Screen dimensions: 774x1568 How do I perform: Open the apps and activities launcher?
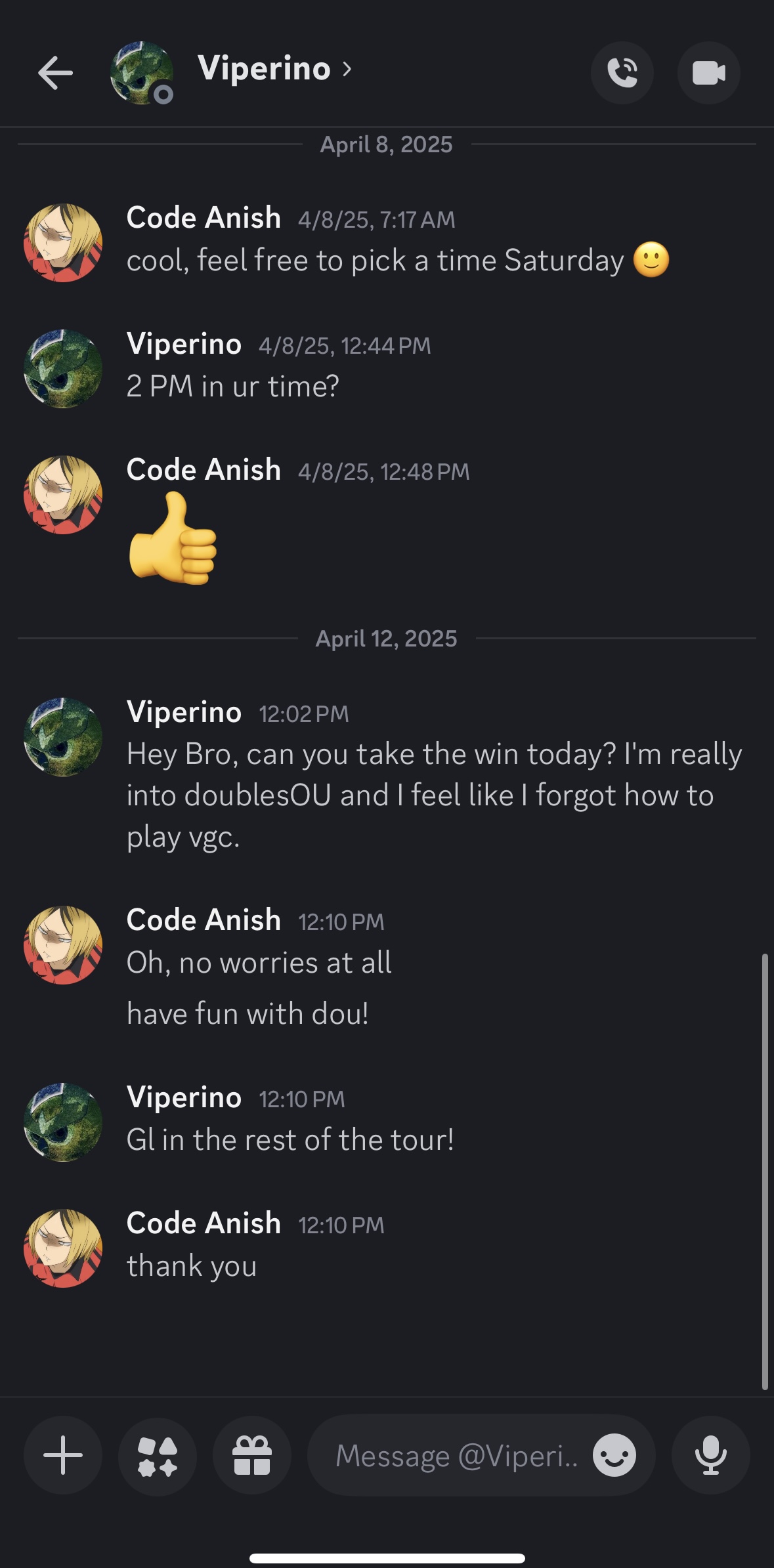(158, 1455)
